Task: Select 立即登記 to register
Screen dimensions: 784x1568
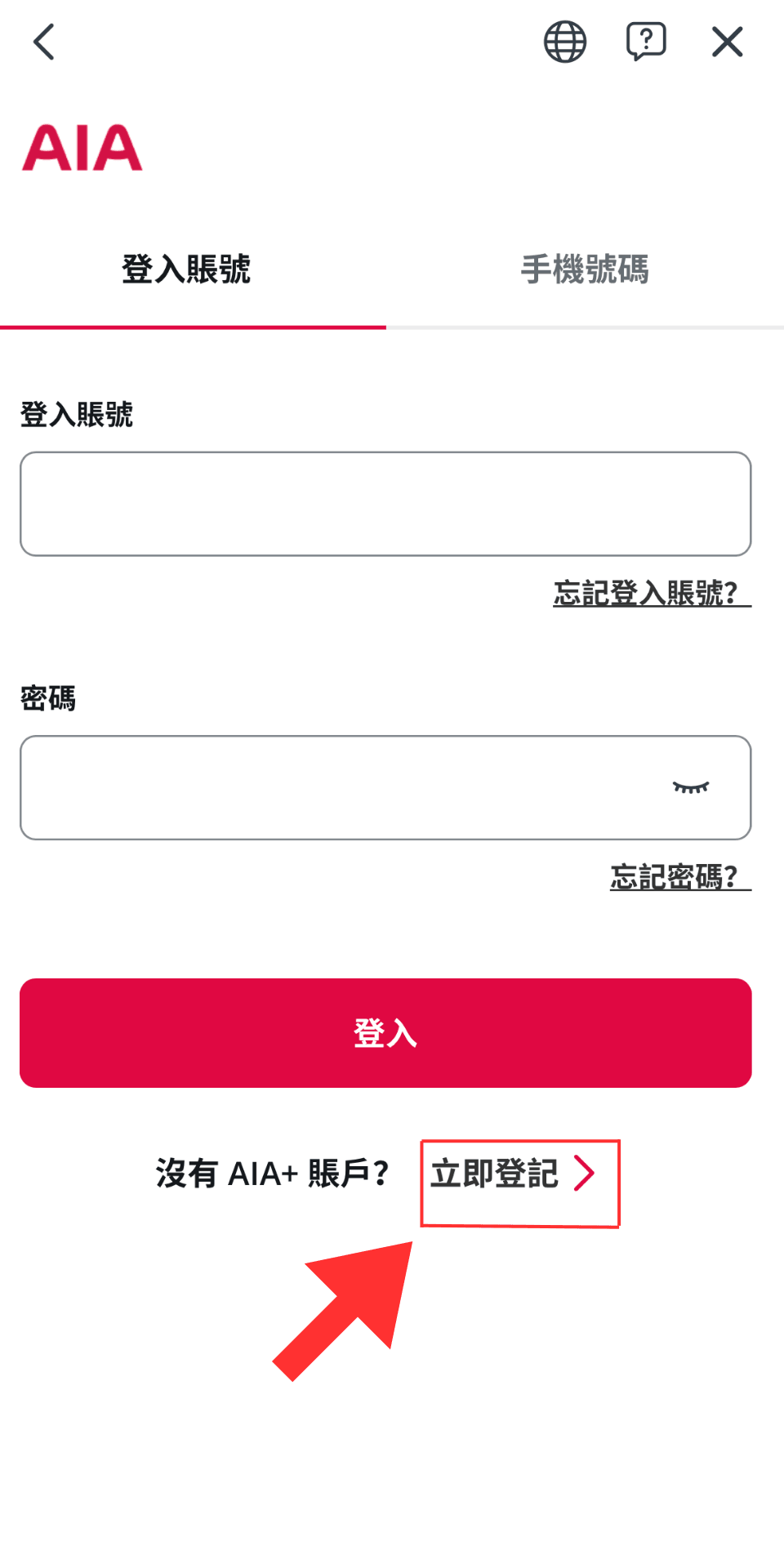Action: (x=513, y=1174)
